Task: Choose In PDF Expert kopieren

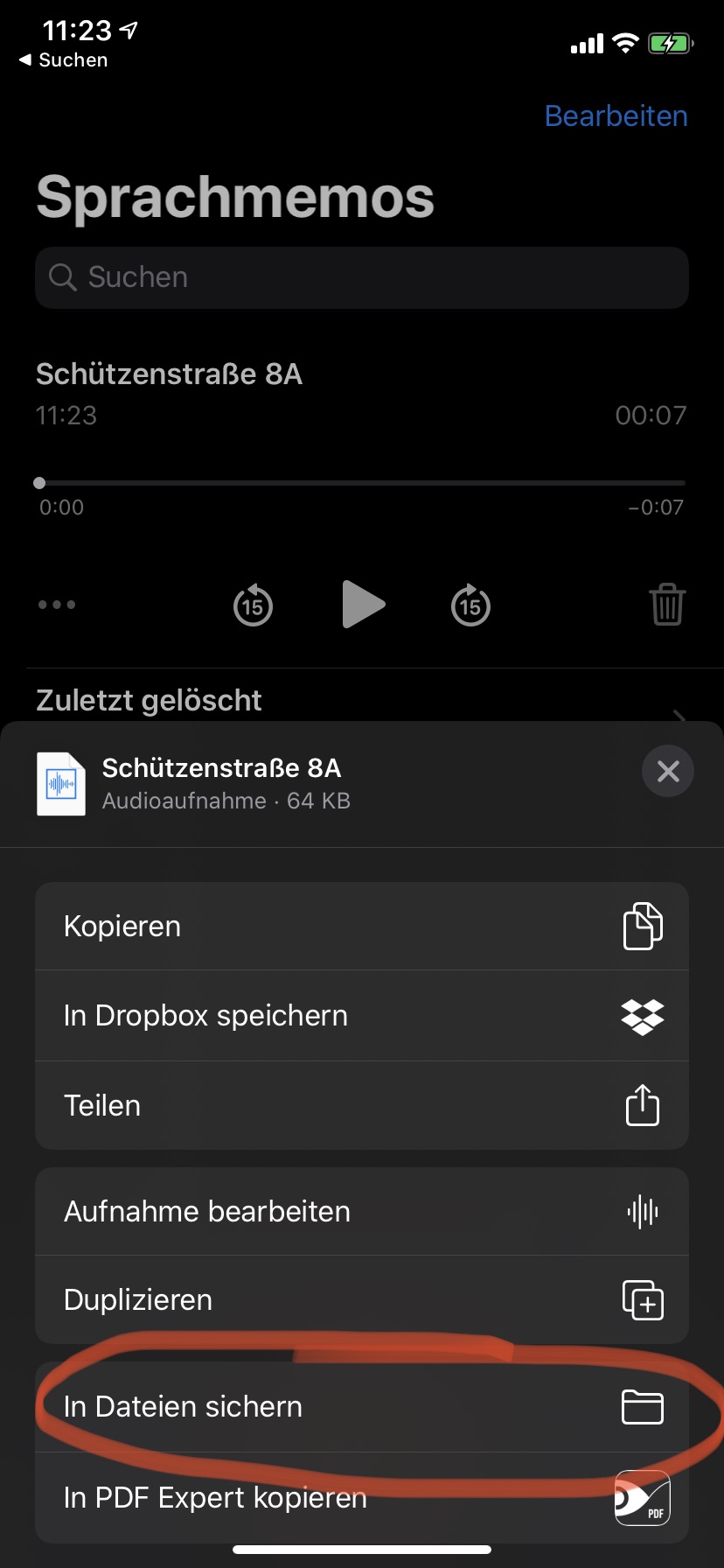Action: point(362,1498)
